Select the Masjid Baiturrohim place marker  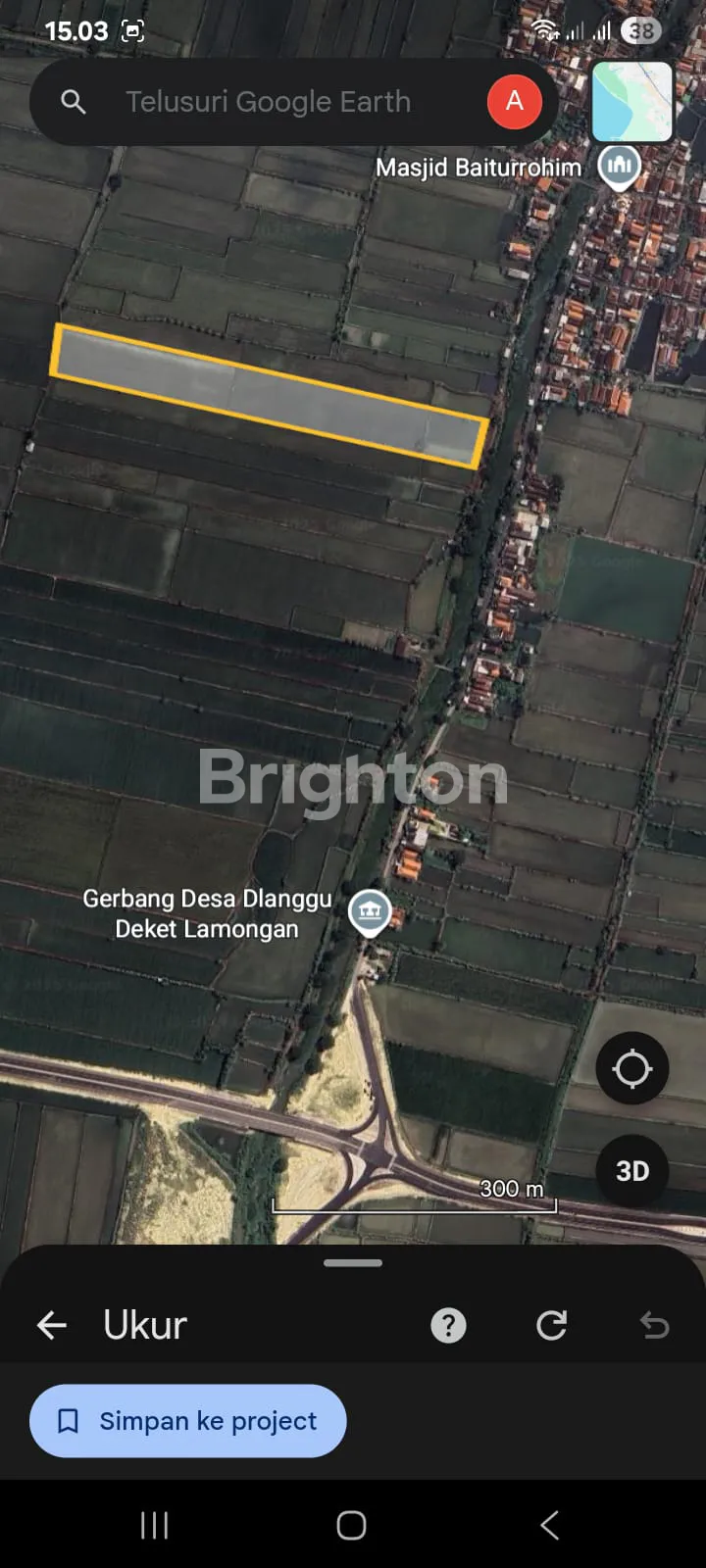click(x=619, y=167)
